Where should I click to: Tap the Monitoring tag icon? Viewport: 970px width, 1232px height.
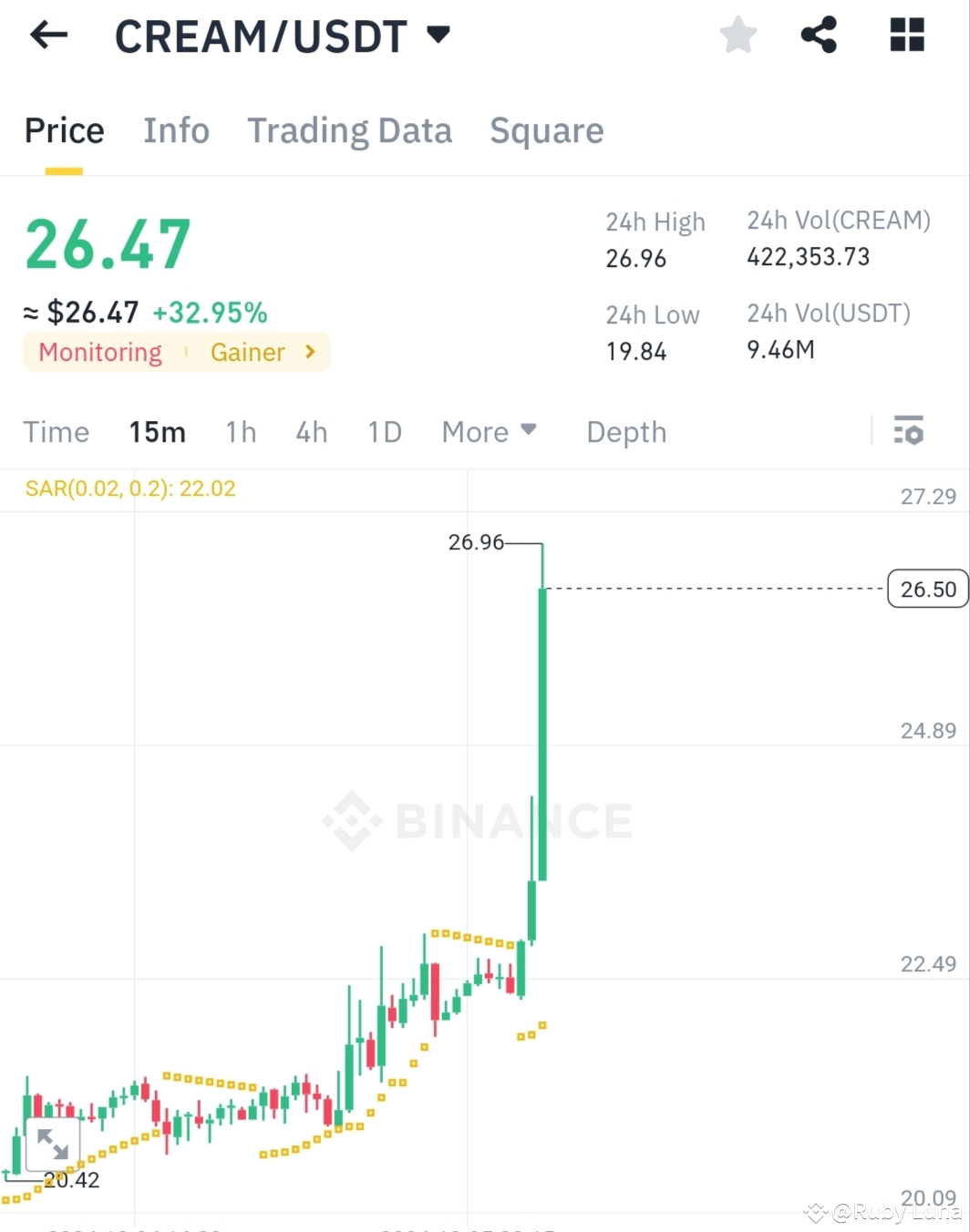(x=99, y=352)
